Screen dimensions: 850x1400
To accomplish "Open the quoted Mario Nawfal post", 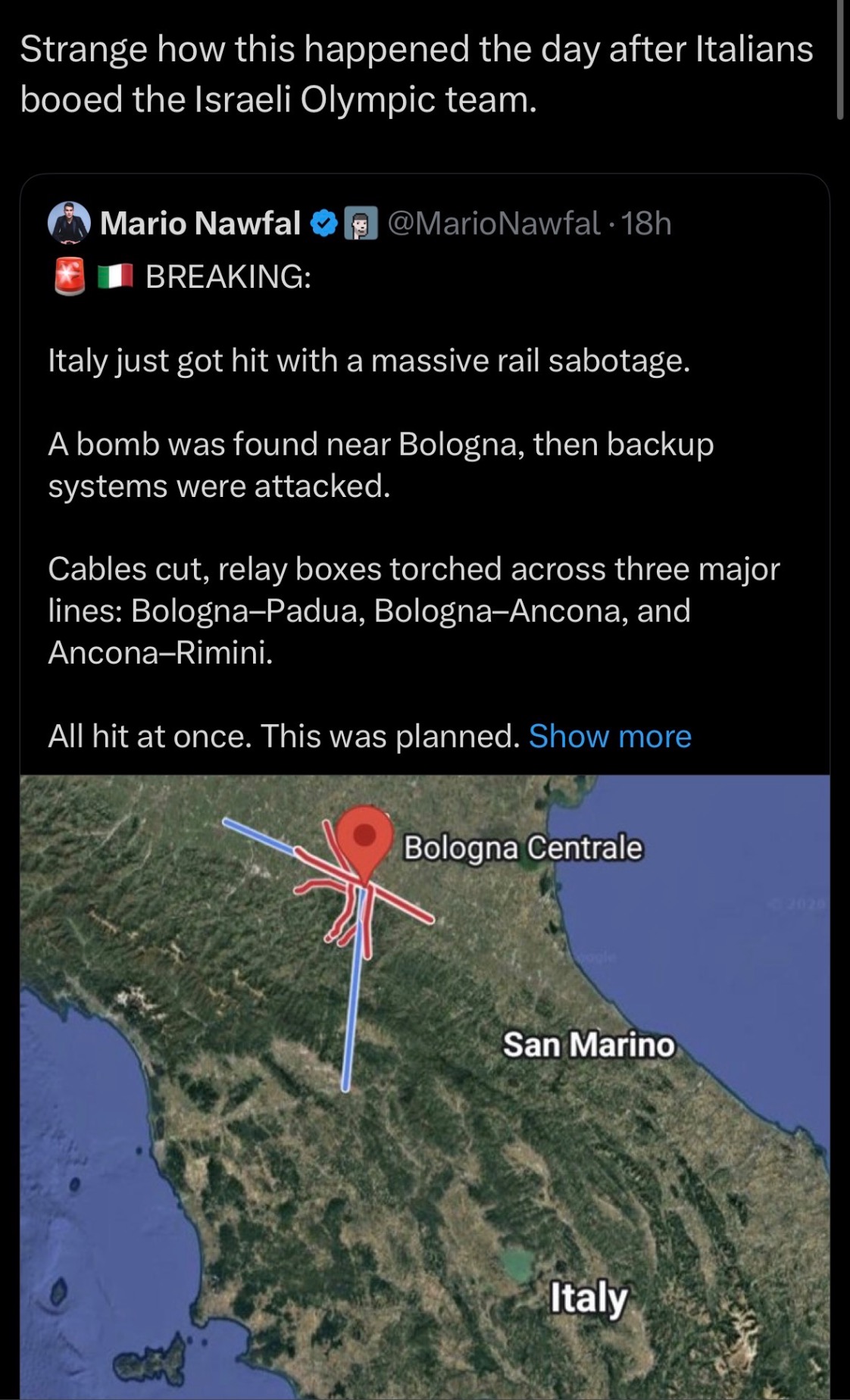I will coord(424,485).
